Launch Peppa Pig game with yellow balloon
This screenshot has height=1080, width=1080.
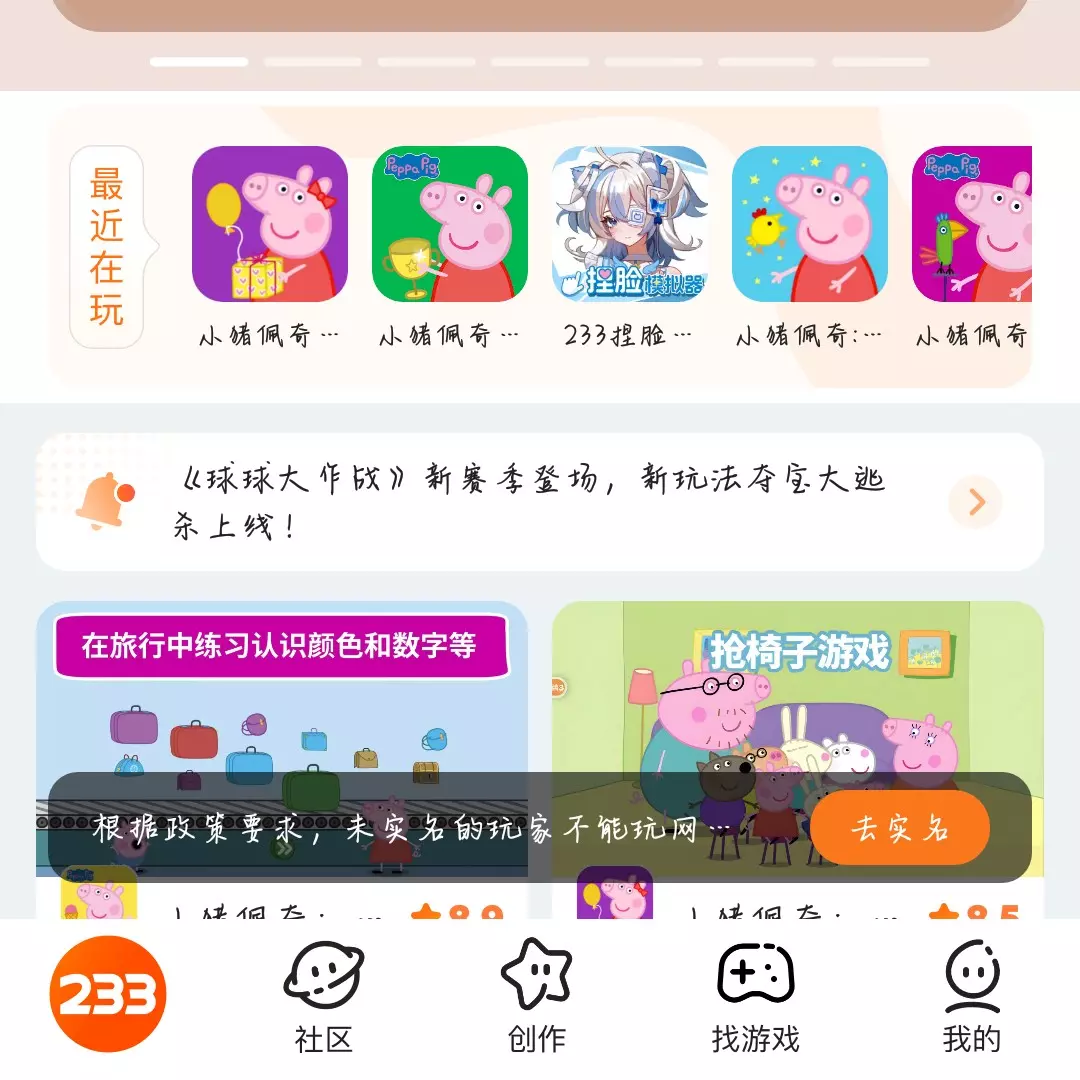point(270,225)
